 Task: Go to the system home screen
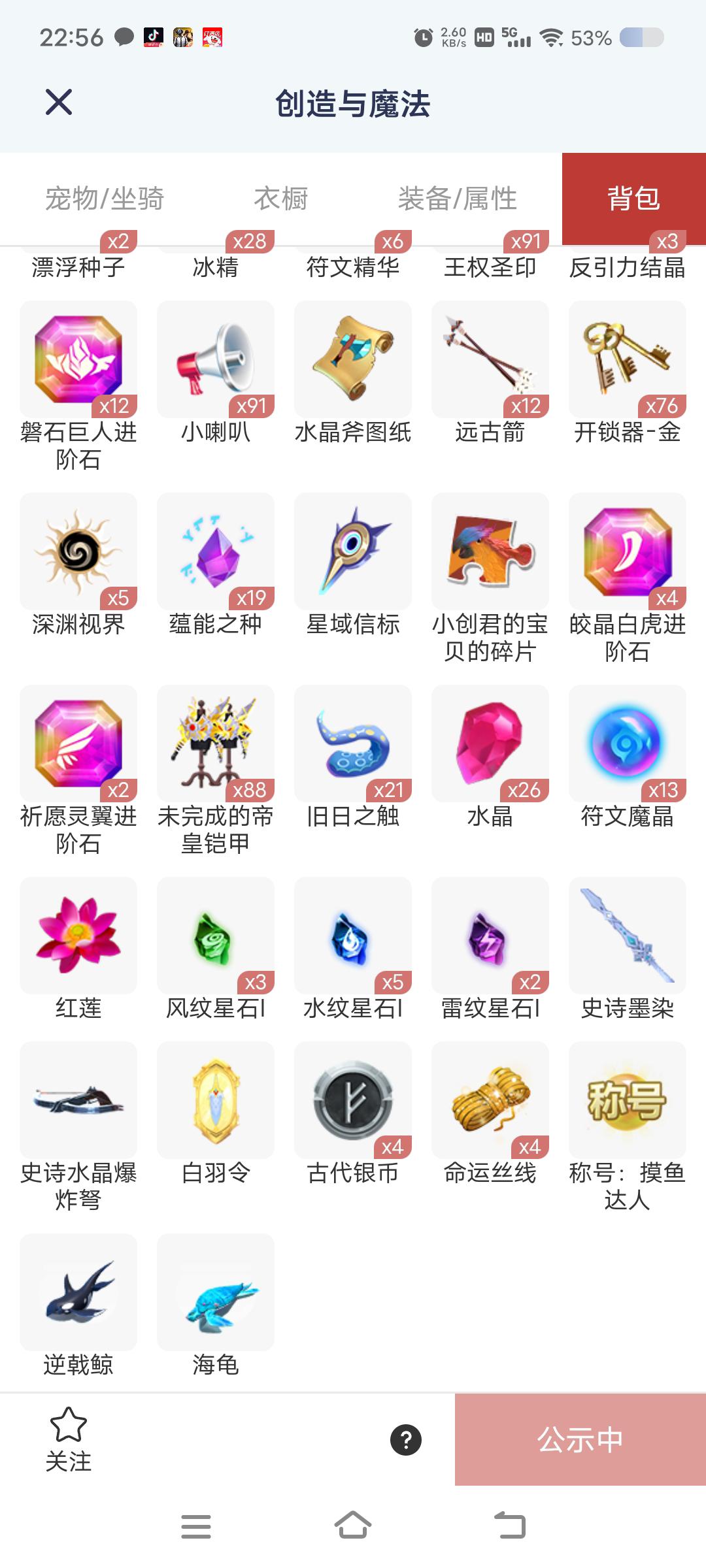click(x=353, y=1527)
